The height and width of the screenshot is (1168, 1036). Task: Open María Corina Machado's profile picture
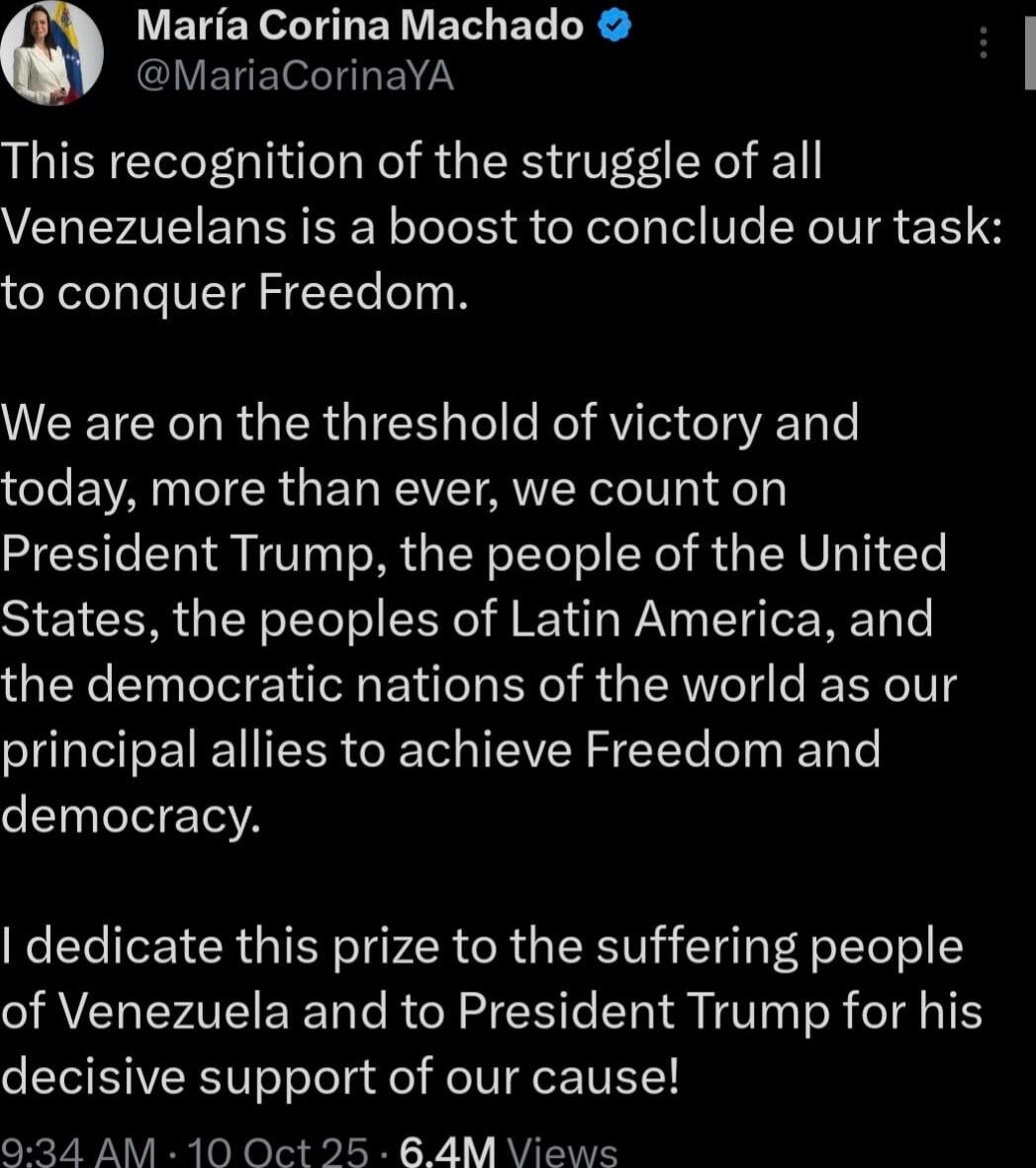[51, 51]
